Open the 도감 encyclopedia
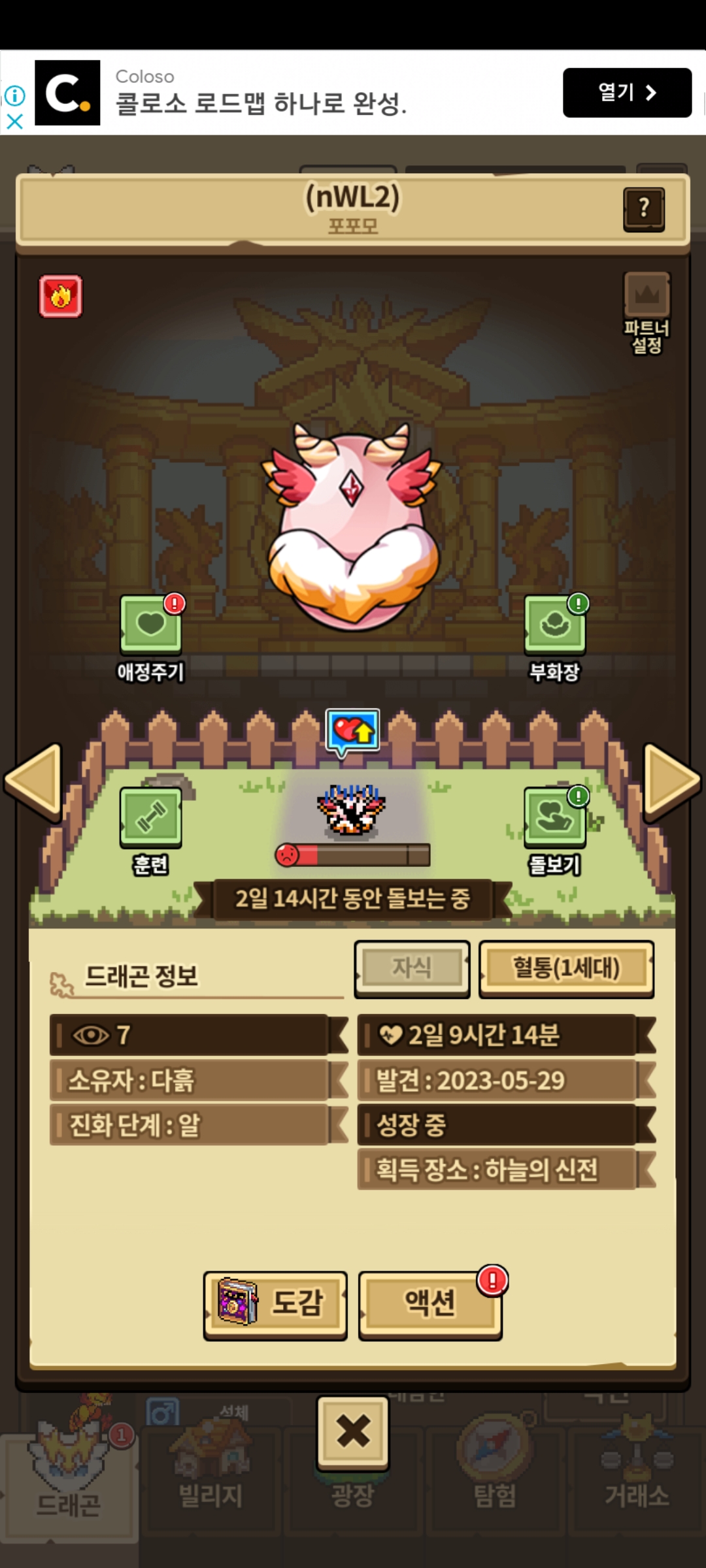This screenshot has width=706, height=1568. [275, 1305]
